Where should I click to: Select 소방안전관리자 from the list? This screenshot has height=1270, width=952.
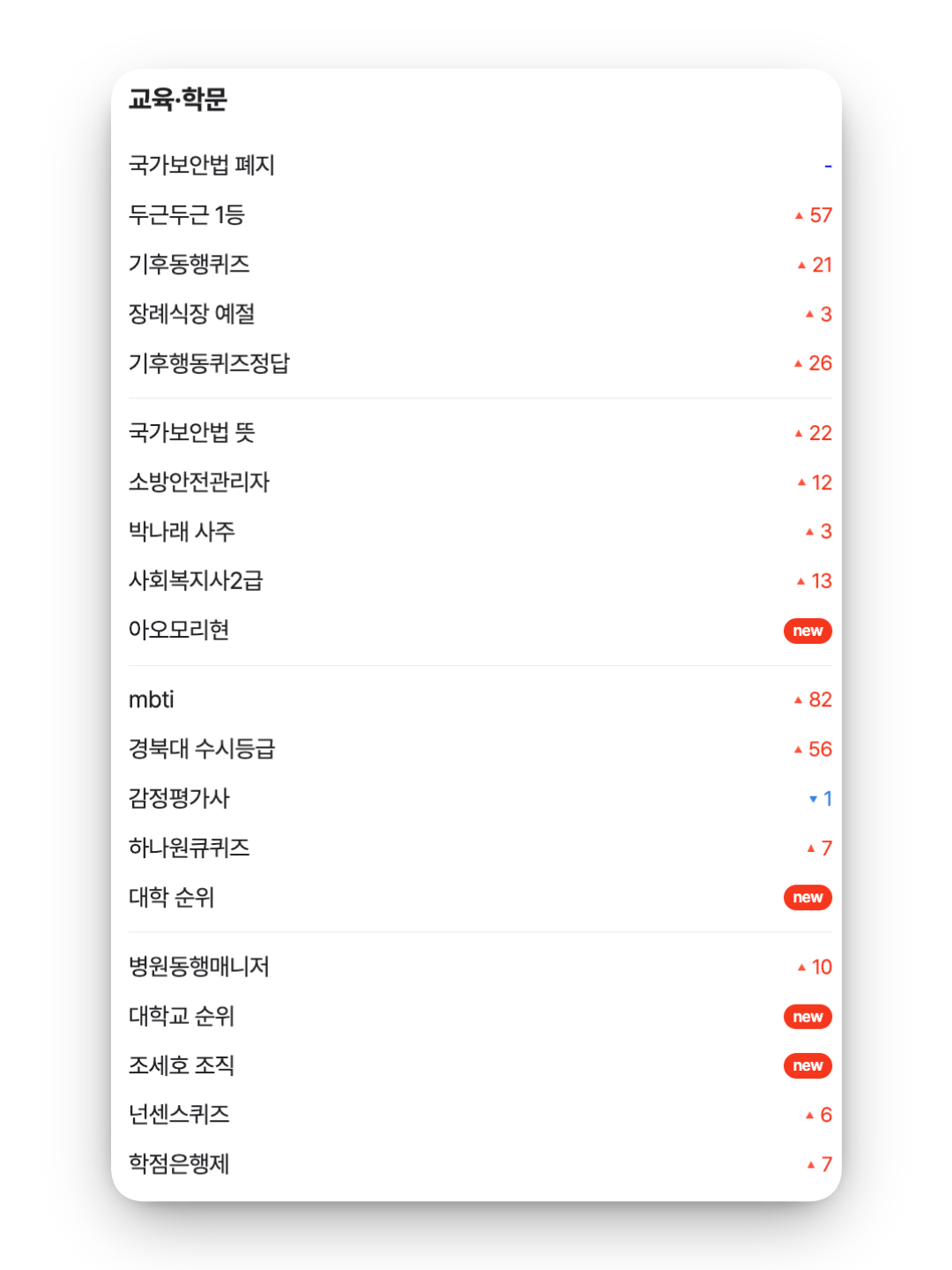[x=199, y=482]
